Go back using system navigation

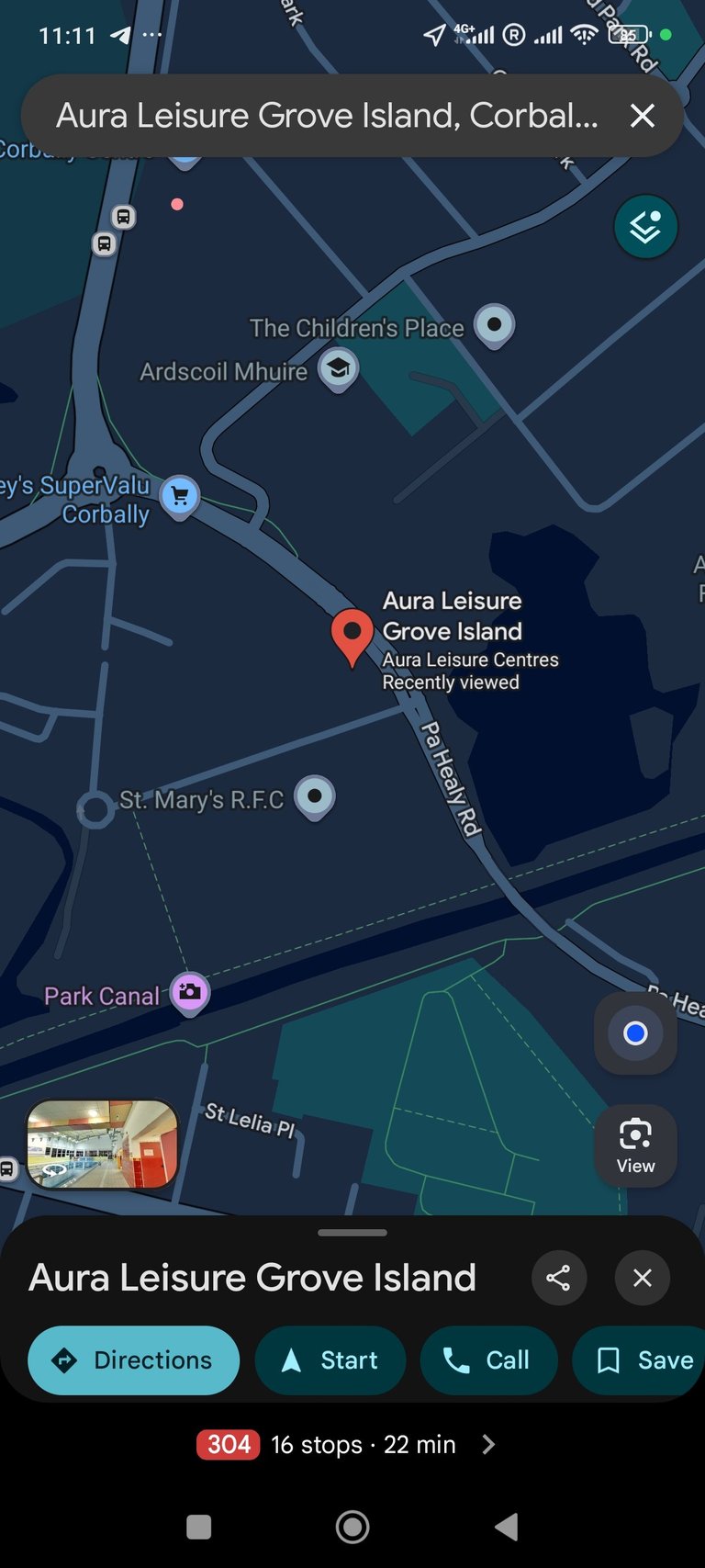(507, 1527)
